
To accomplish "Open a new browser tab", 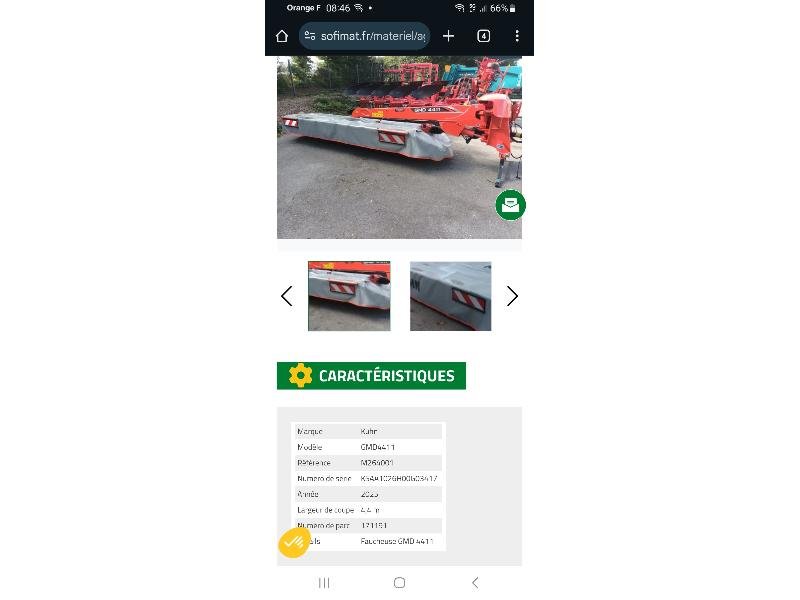I will [449, 36].
